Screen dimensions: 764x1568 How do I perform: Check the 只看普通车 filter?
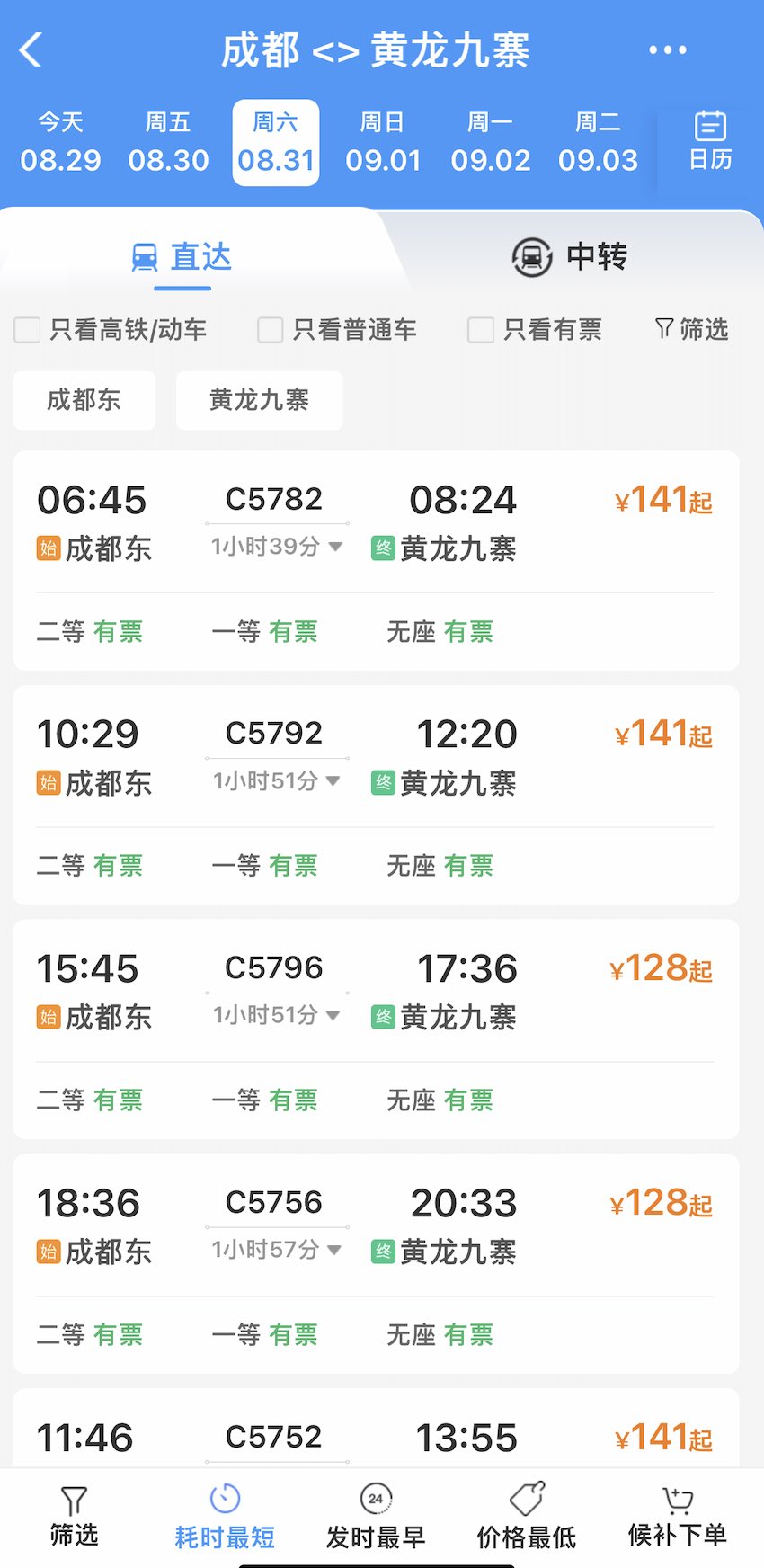(x=270, y=329)
